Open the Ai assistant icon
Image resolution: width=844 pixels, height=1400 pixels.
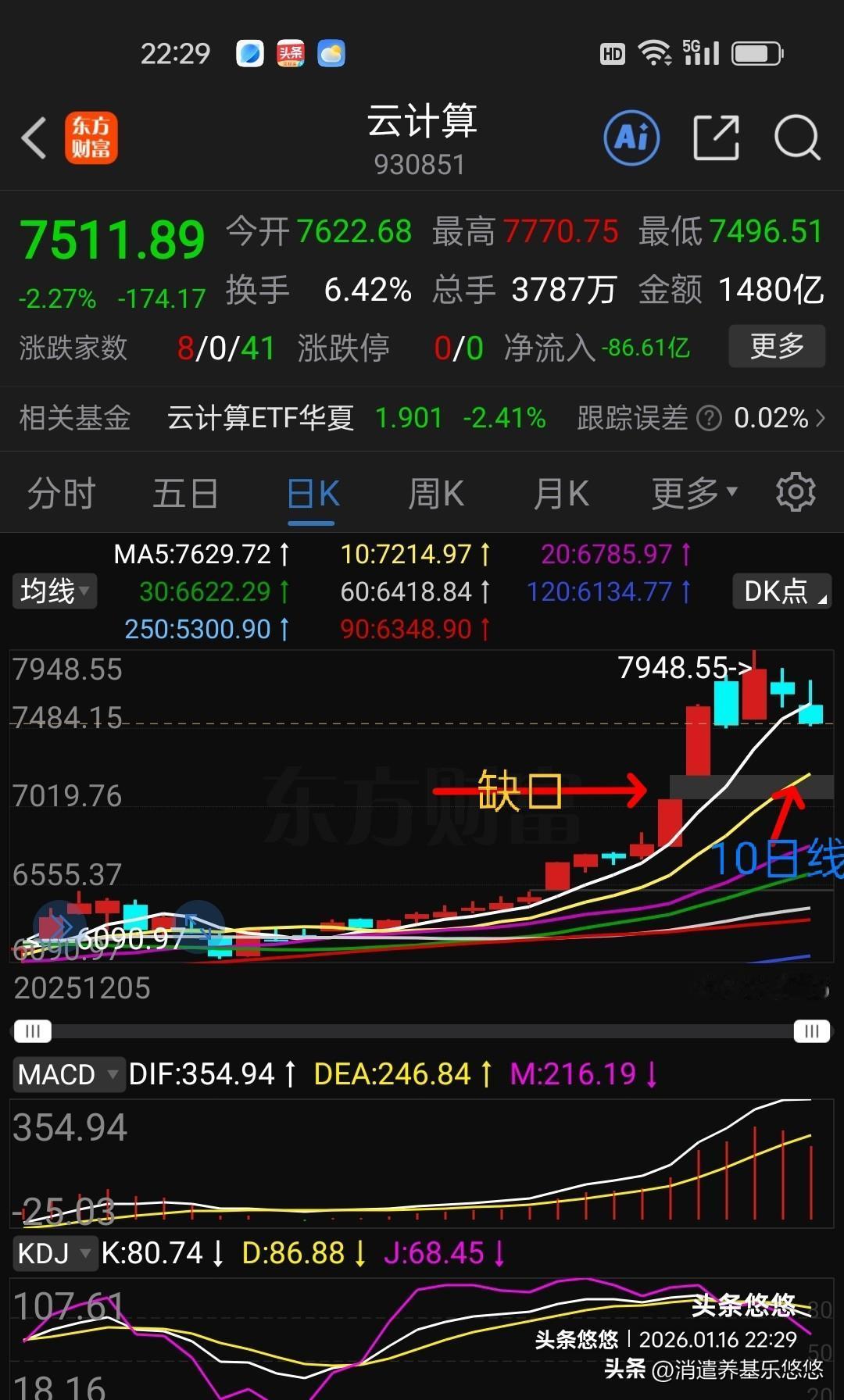point(631,138)
